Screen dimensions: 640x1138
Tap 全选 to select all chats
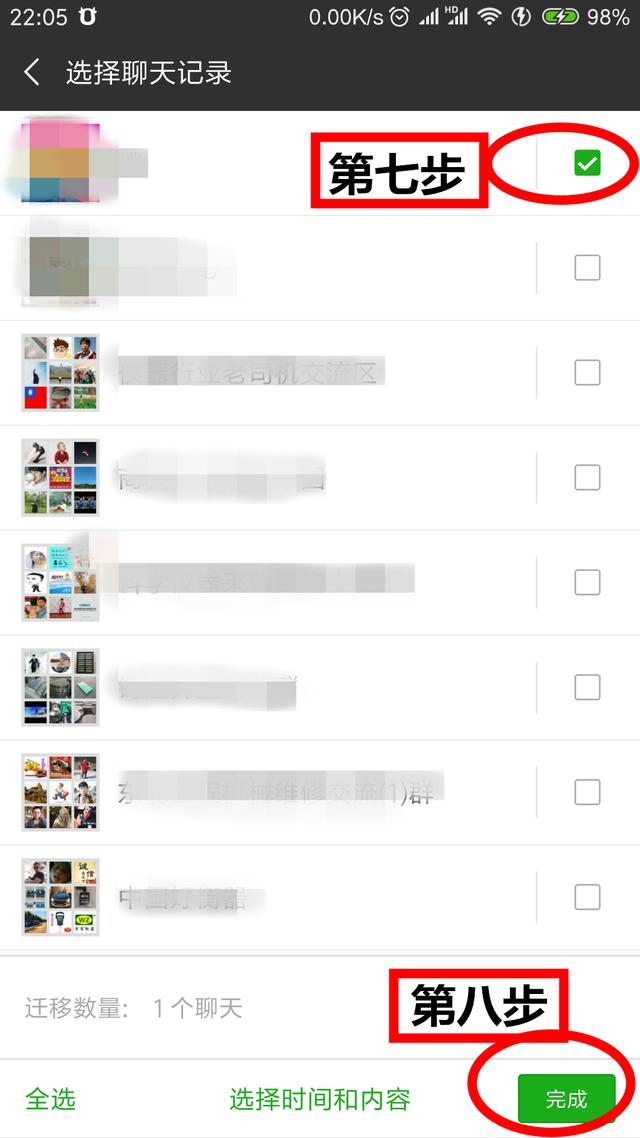click(50, 1099)
